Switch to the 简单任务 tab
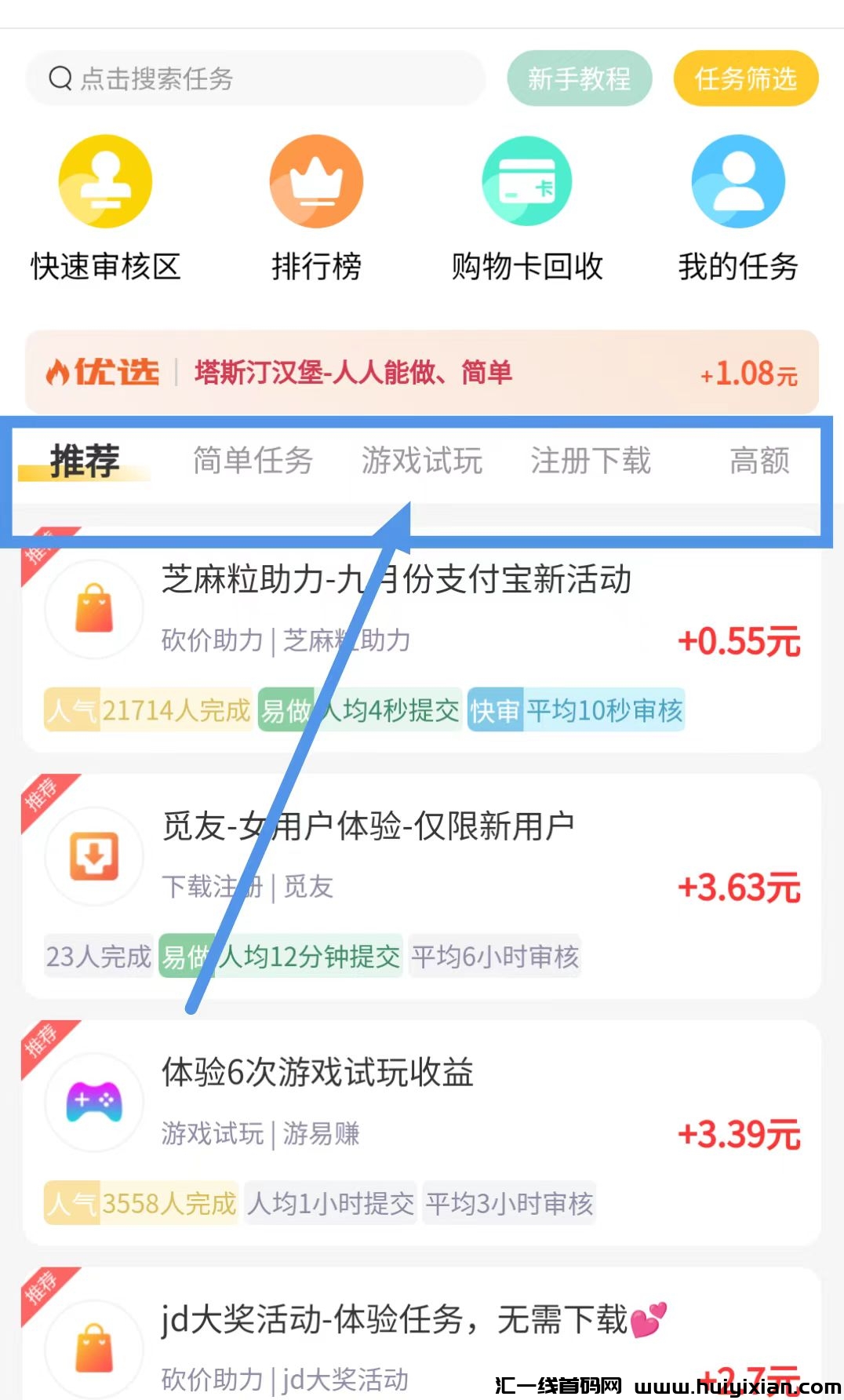 coord(252,462)
